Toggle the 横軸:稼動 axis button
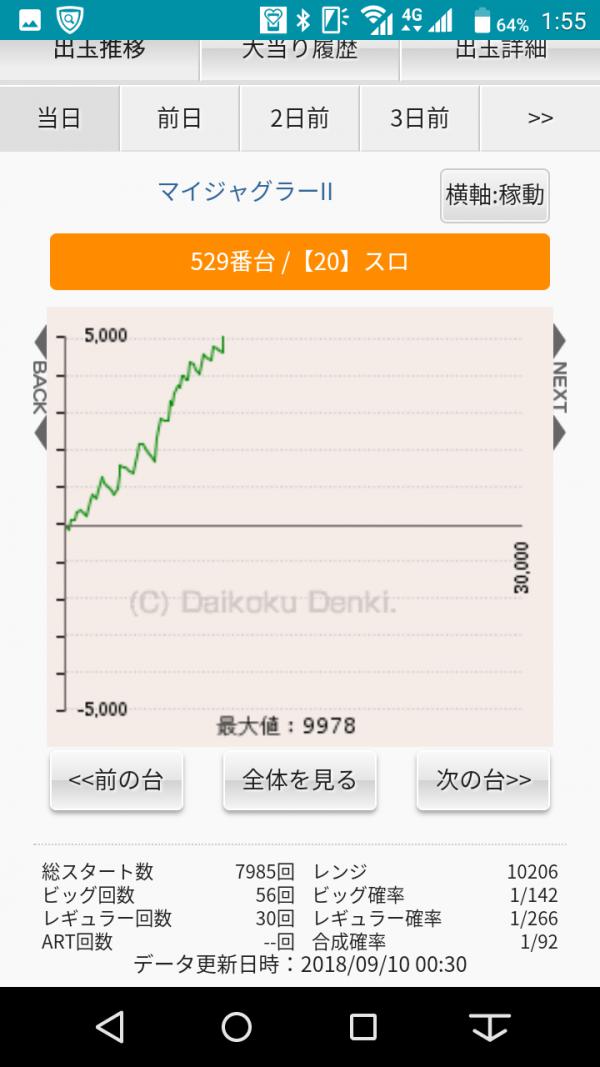This screenshot has height=1067, width=600. point(495,195)
